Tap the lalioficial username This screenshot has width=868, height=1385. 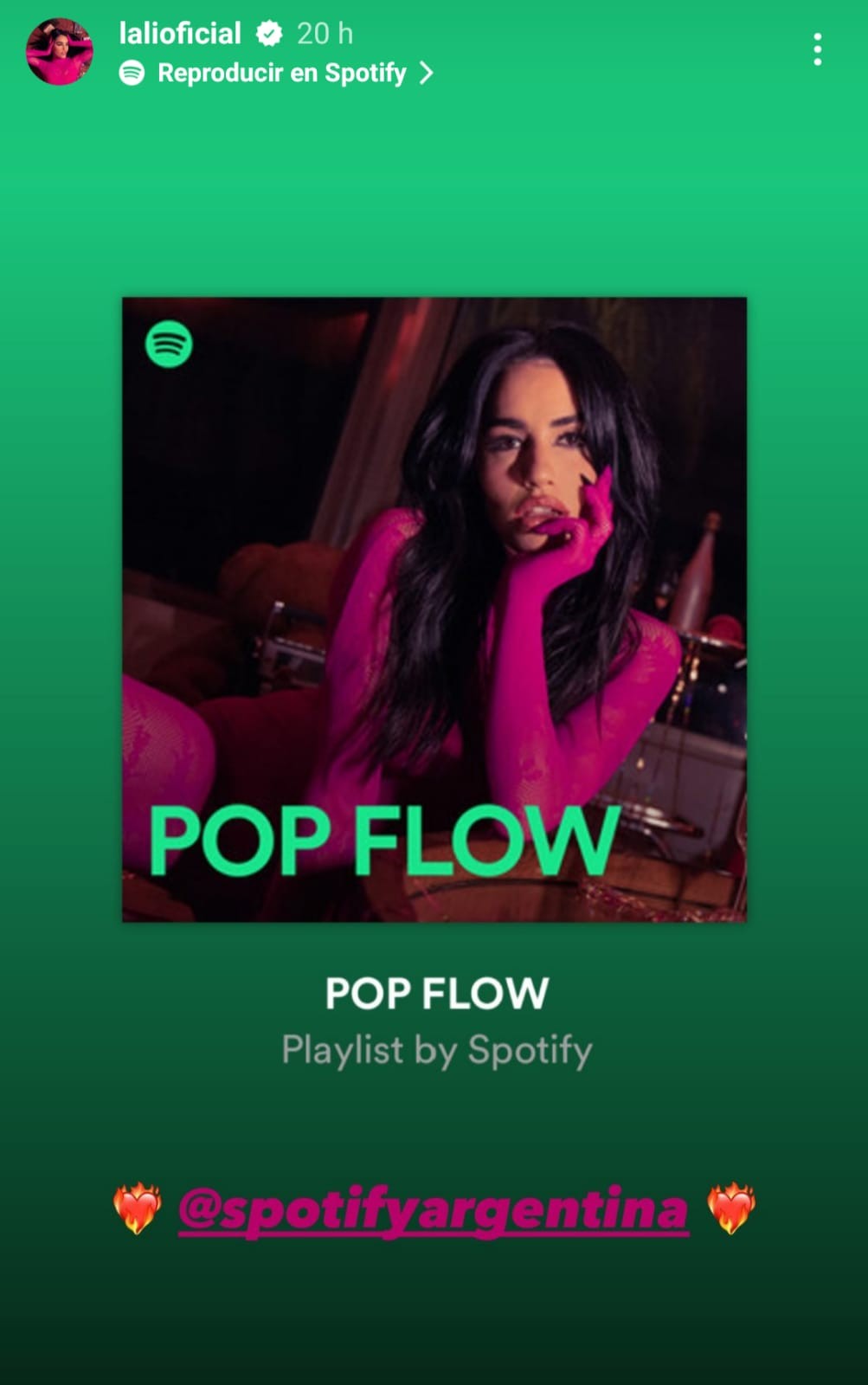point(179,34)
